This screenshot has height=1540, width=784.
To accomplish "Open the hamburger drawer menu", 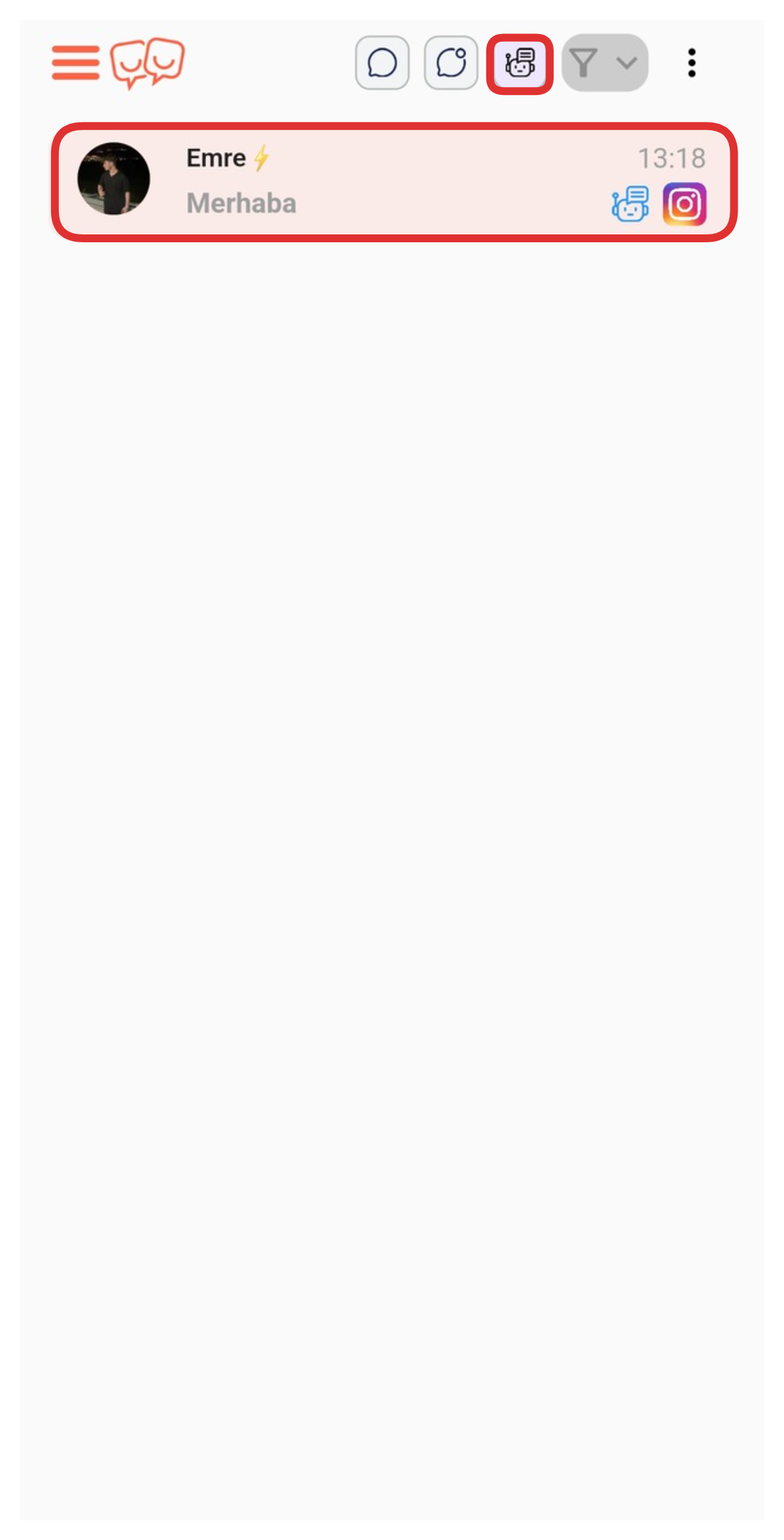I will (x=75, y=63).
